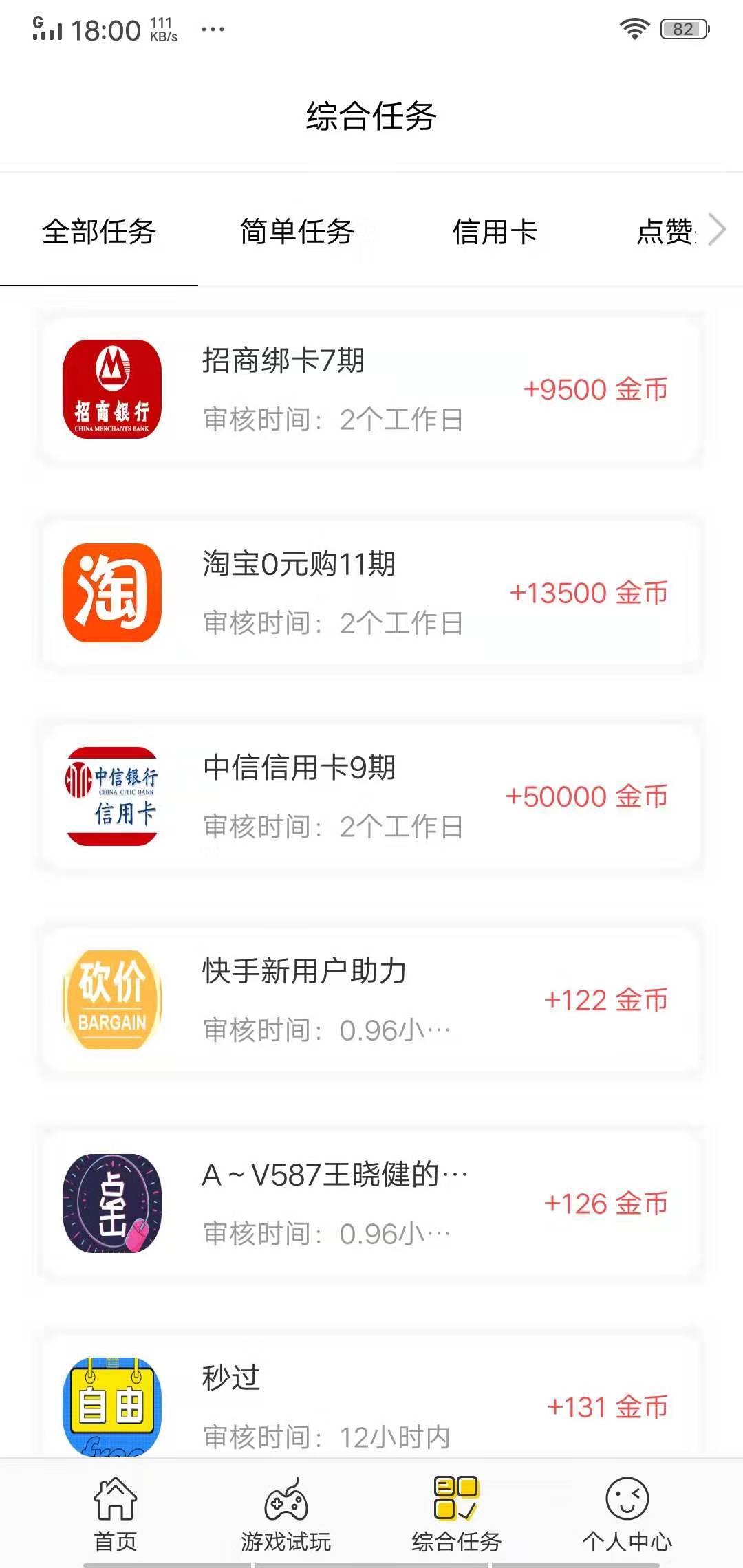Screen dimensions: 743x1568
Task: Tap the pink mouse 点击 task icon
Action: [x=112, y=1202]
